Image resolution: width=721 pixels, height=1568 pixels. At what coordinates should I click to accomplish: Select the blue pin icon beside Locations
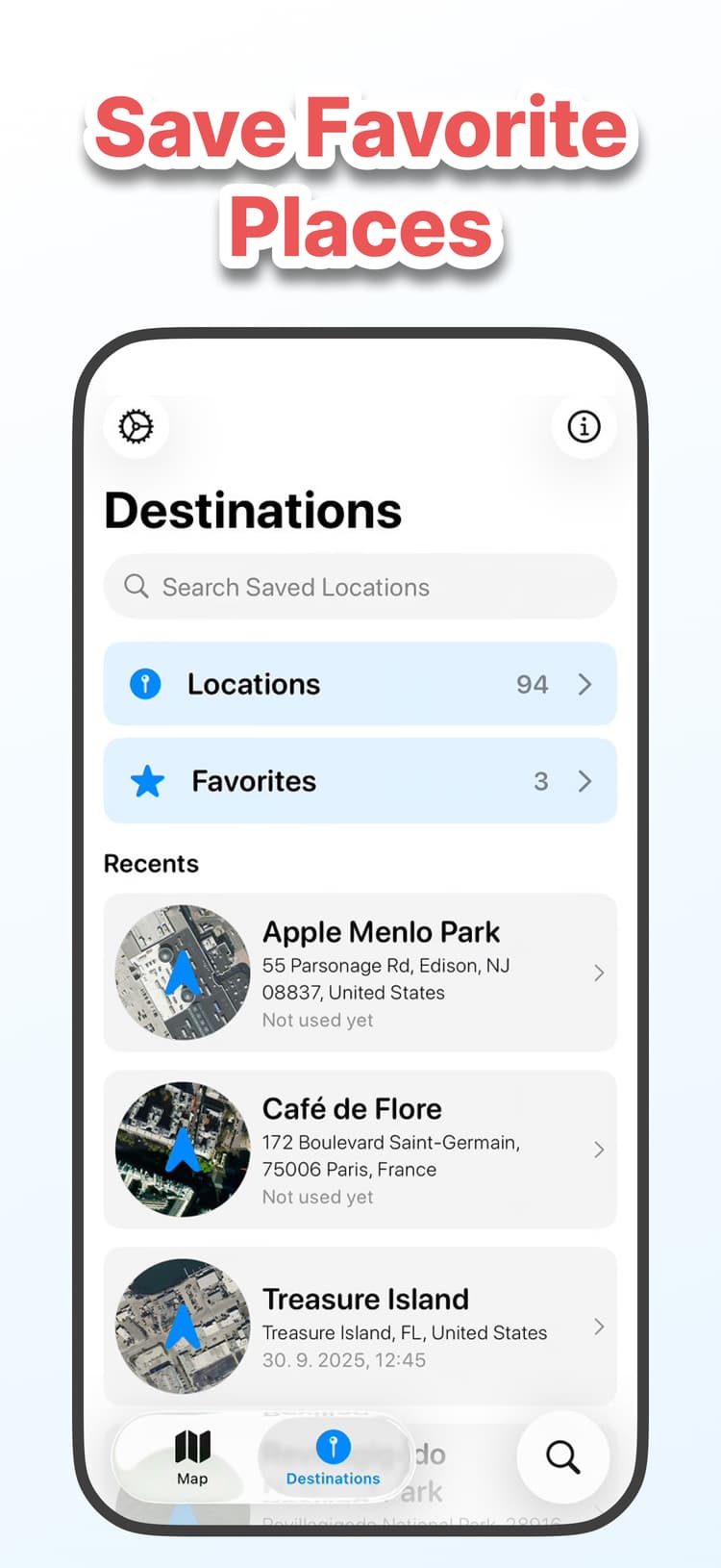pyautogui.click(x=145, y=684)
